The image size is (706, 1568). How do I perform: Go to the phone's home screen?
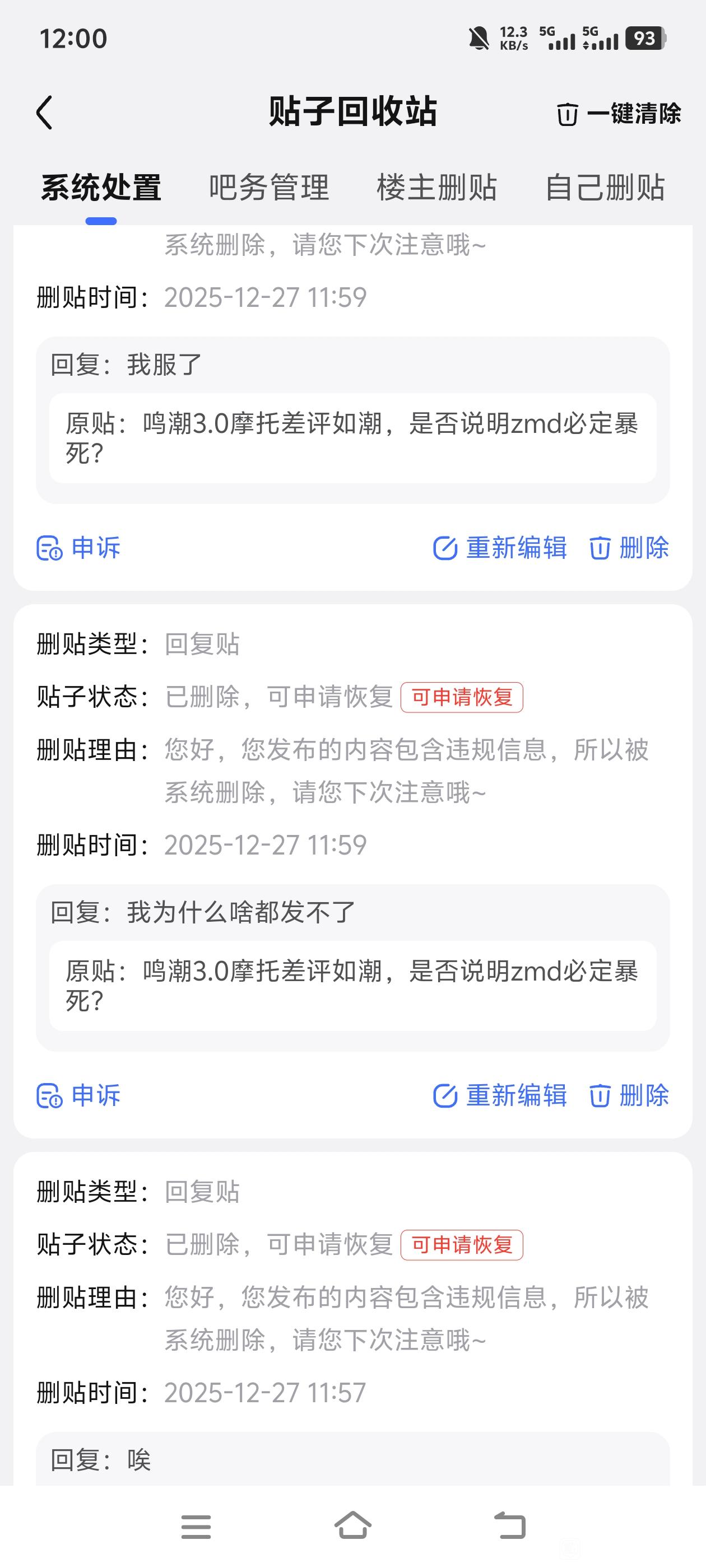click(352, 1526)
